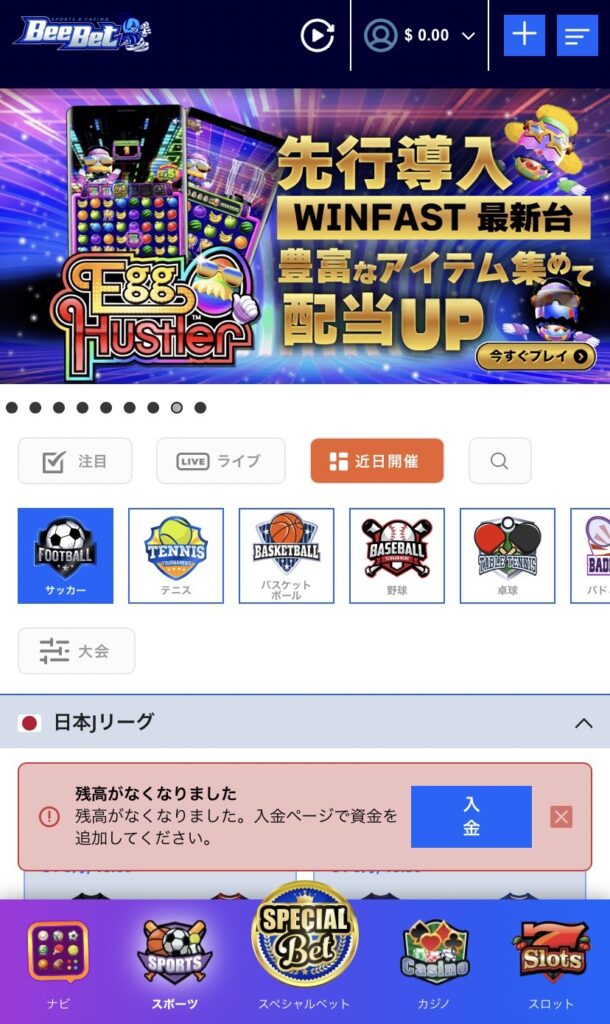Switch to the ライブ live filter
This screenshot has width=610, height=1024.
click(220, 461)
